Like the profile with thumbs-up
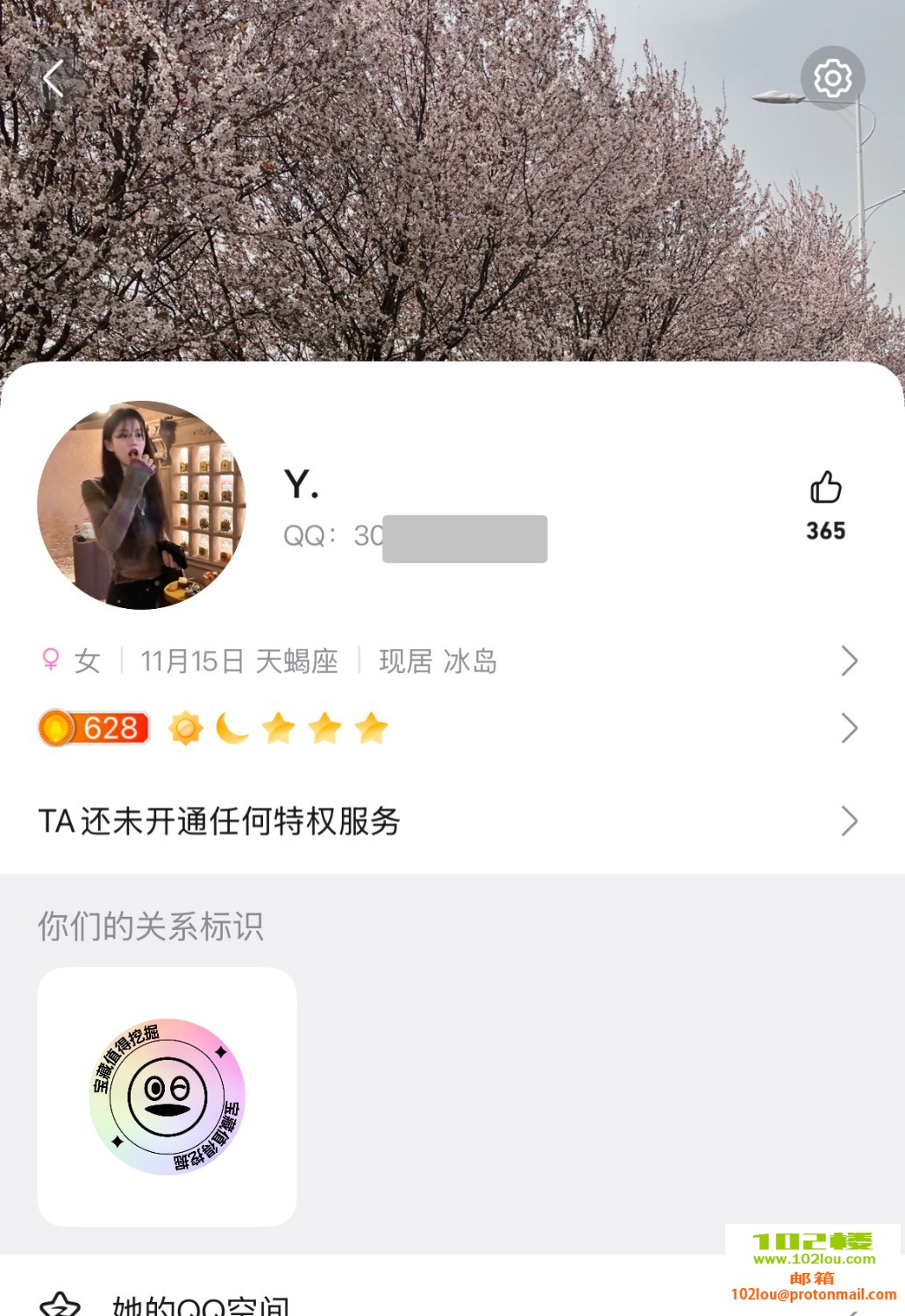 click(825, 489)
